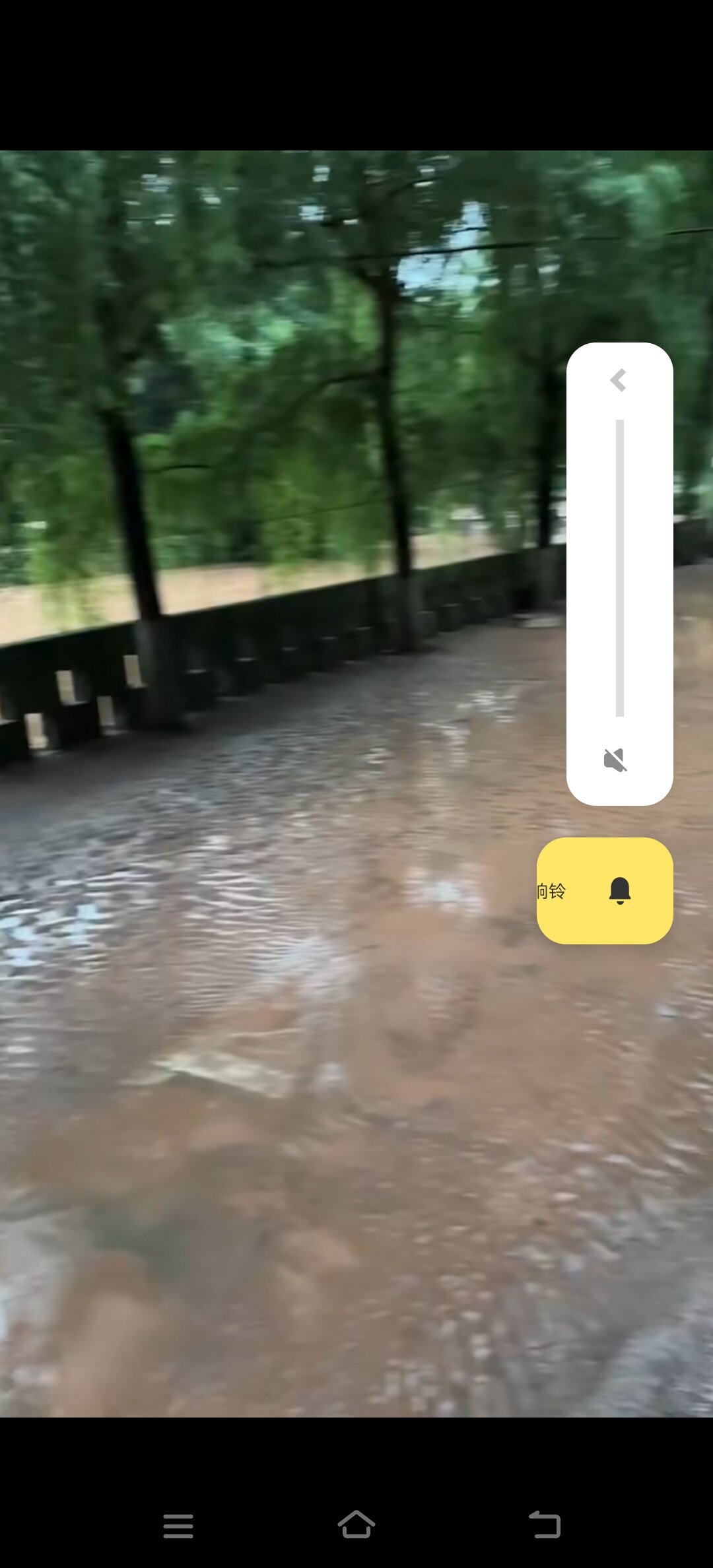This screenshot has height=1568, width=713.
Task: Switch the ringer mode with the bell button
Action: 605,891
